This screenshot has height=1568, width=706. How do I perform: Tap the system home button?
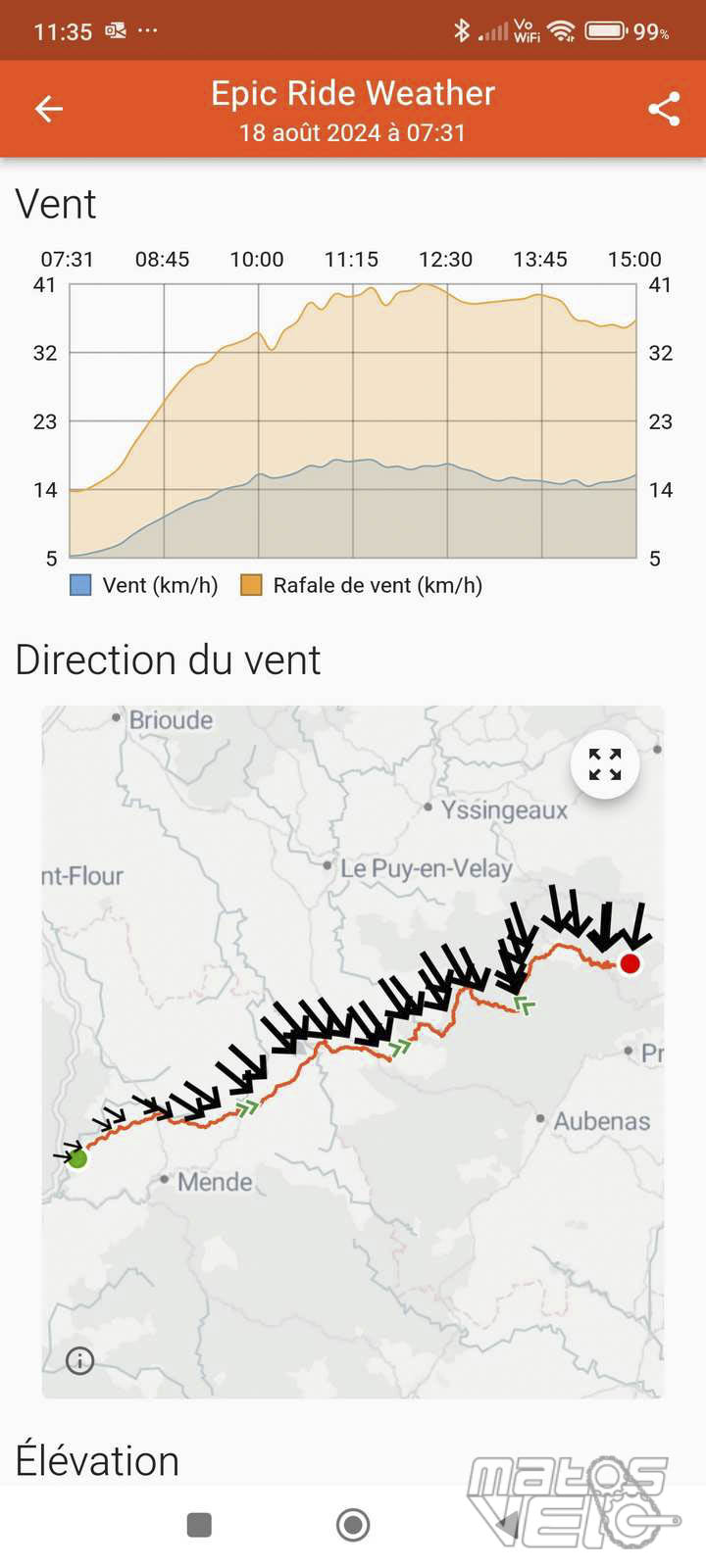pyautogui.click(x=353, y=1525)
